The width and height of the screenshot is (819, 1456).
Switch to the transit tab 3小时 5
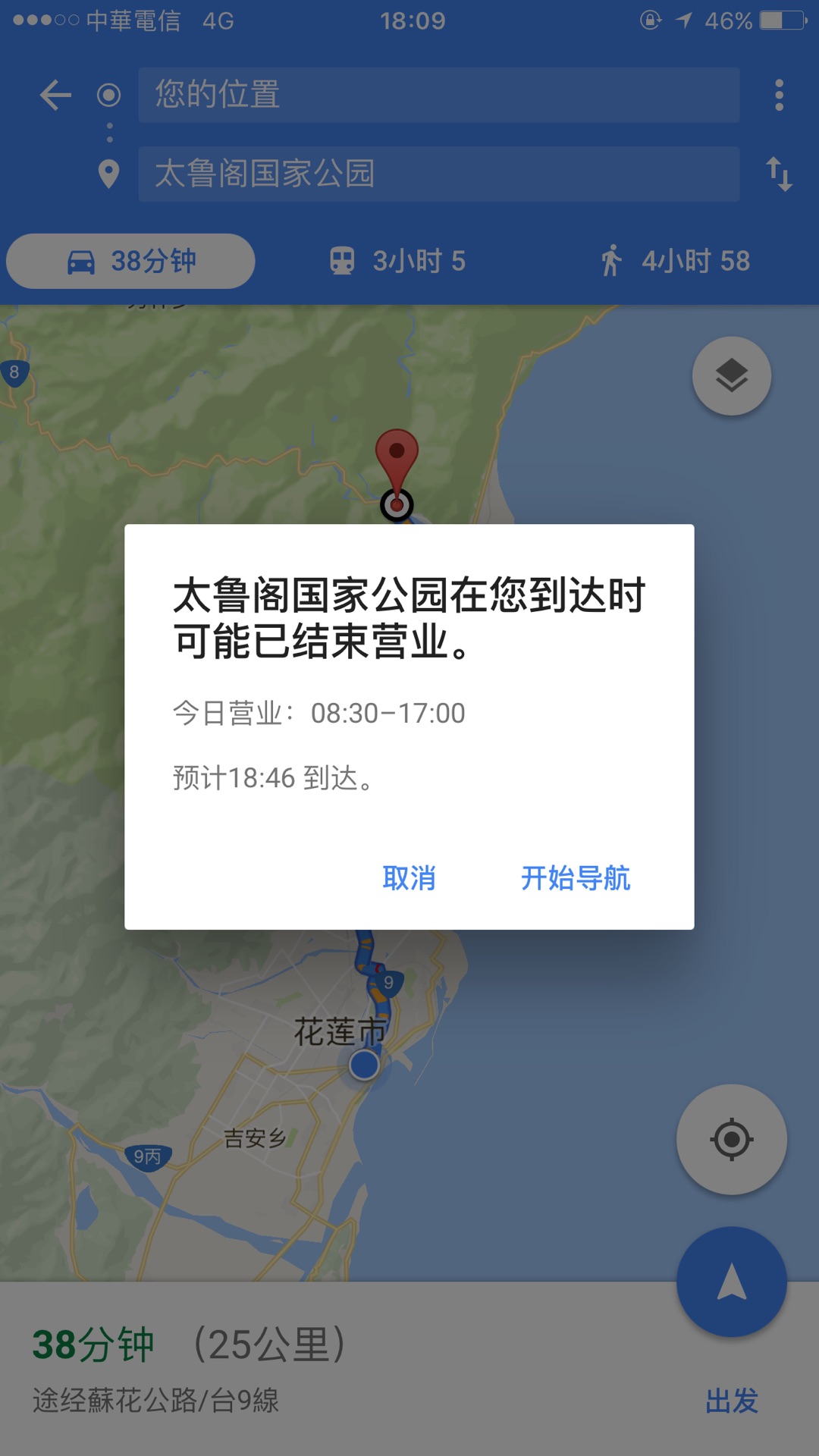coord(397,262)
